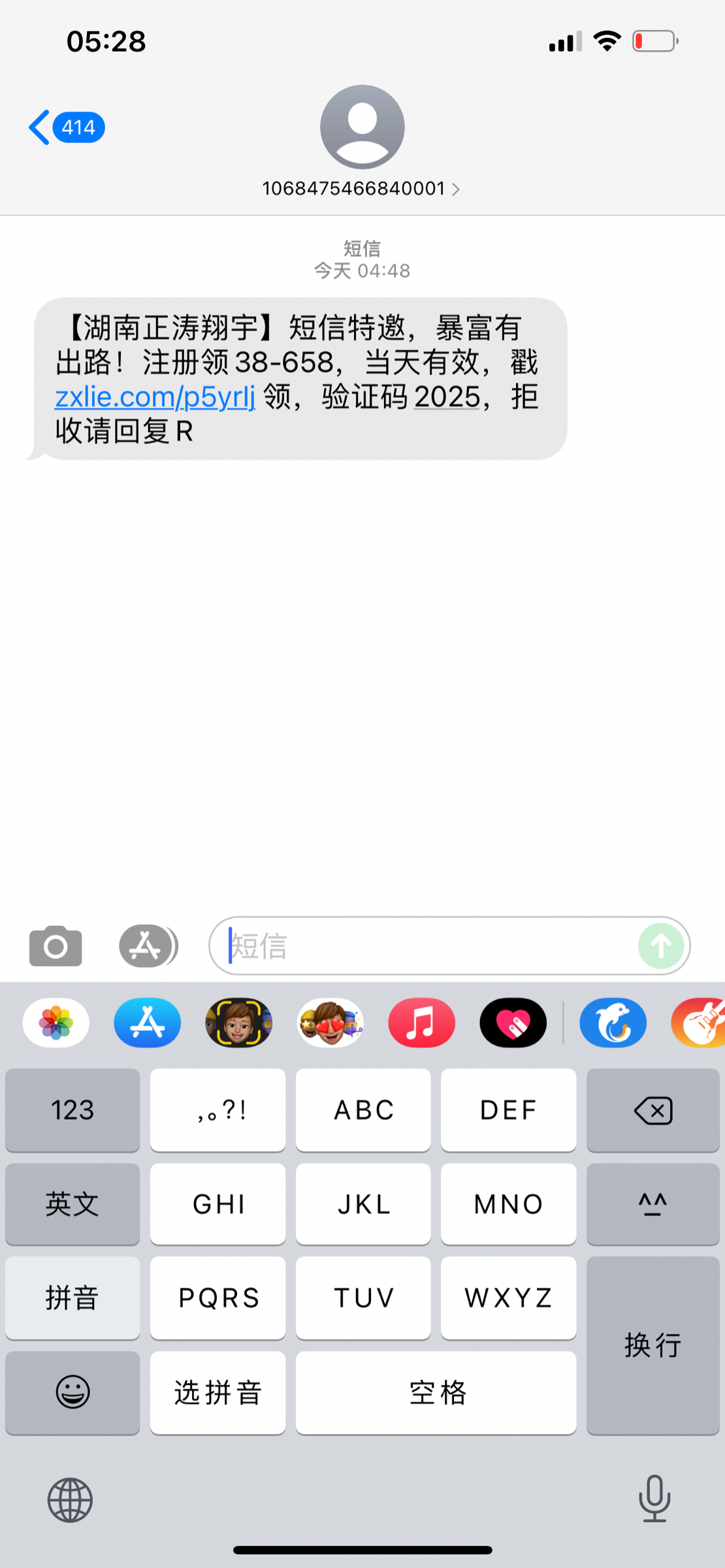The image size is (725, 1568).
Task: Switch to the 123 number keypad
Action: (72, 1110)
